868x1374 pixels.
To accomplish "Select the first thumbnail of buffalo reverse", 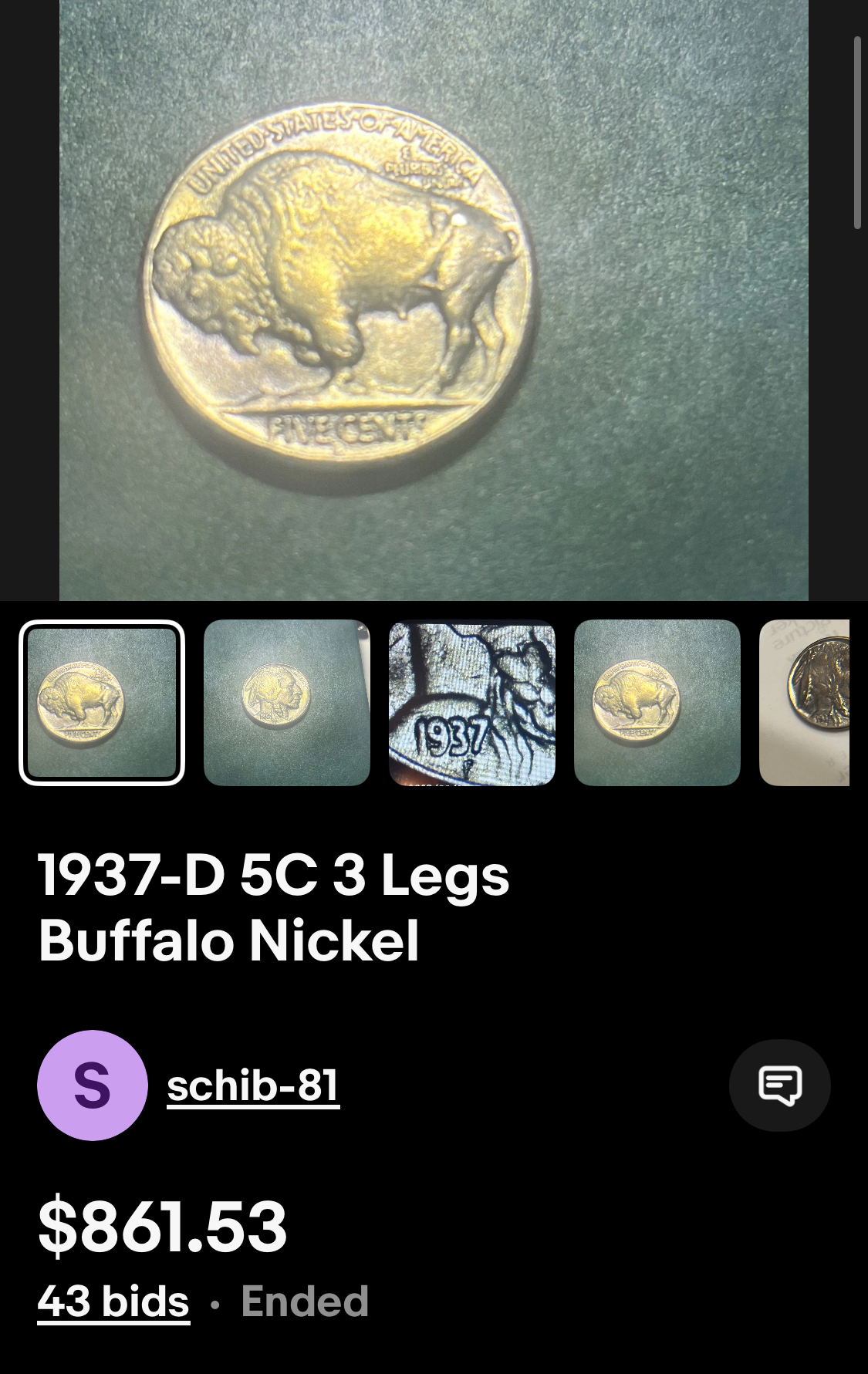I will click(x=102, y=703).
